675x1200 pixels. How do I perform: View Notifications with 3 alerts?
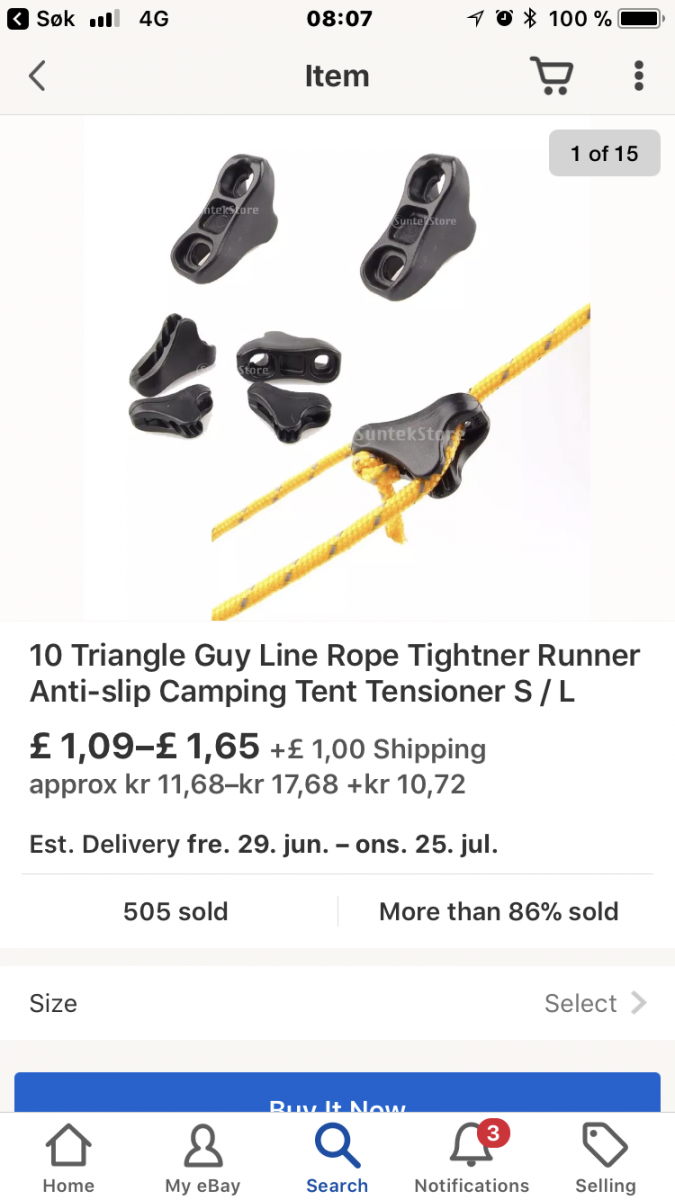pyautogui.click(x=472, y=1158)
